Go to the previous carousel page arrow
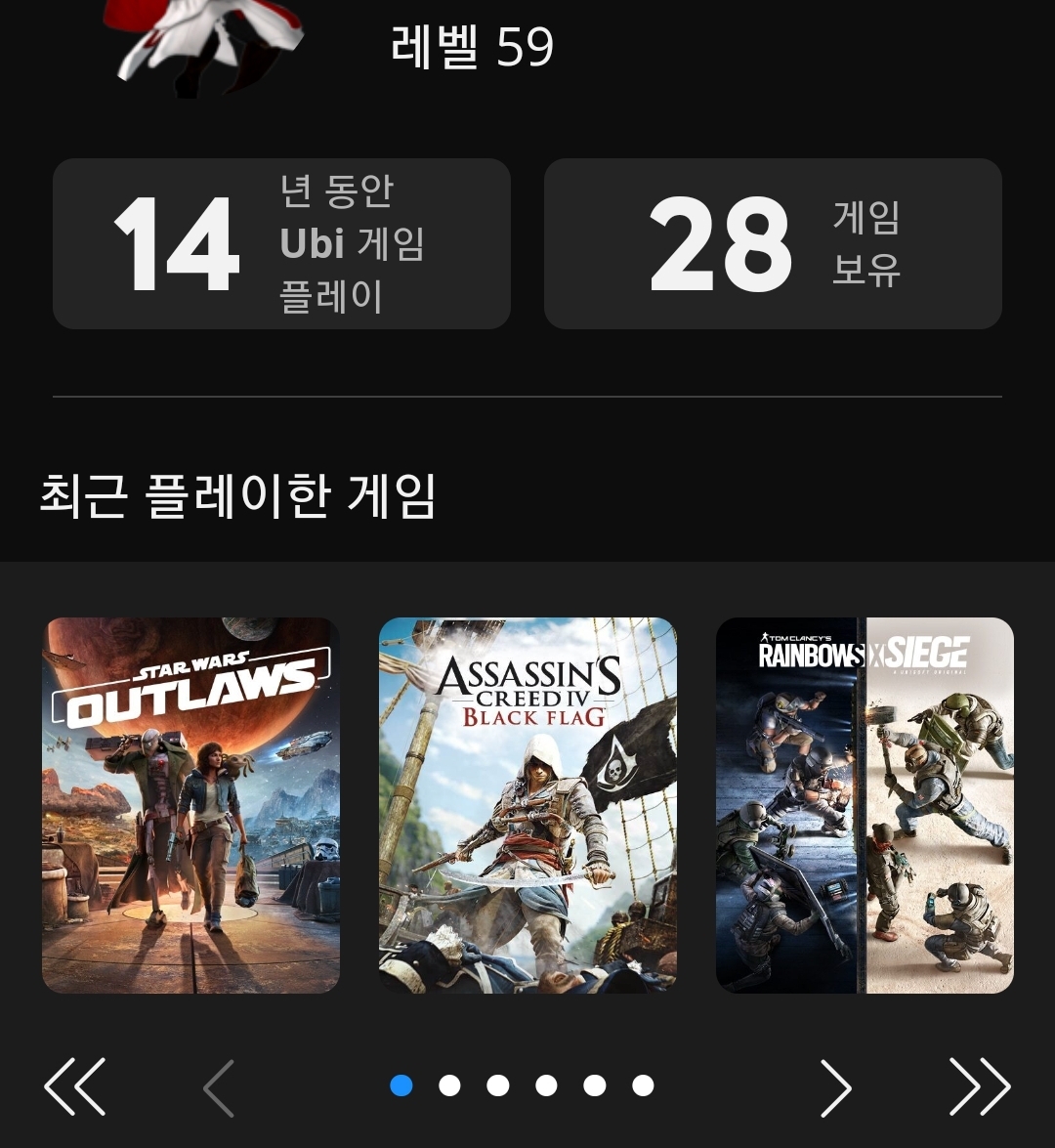Image resolution: width=1055 pixels, height=1148 pixels. tap(219, 1086)
